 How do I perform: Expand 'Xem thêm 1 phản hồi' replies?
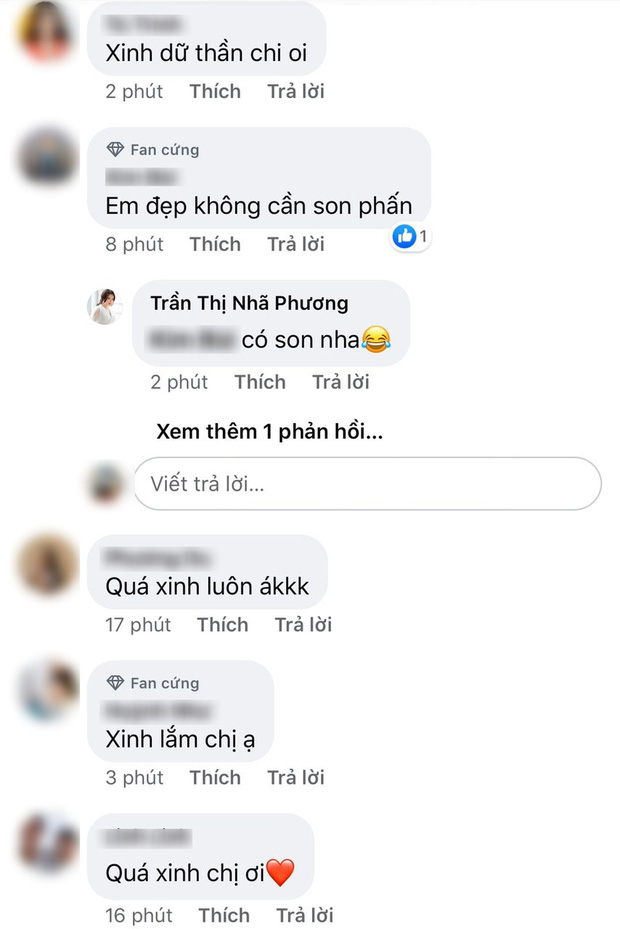270,432
